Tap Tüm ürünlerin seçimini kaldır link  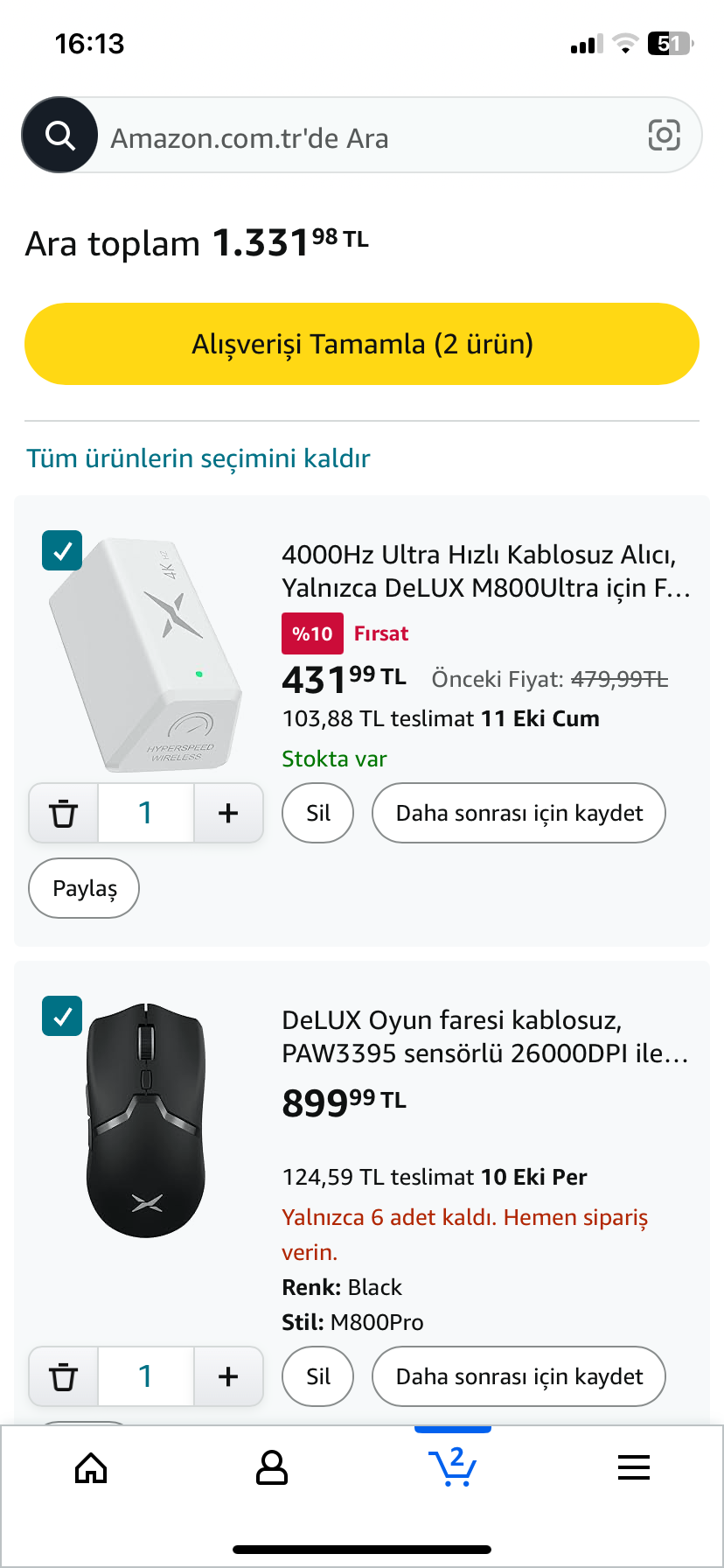coord(198,458)
